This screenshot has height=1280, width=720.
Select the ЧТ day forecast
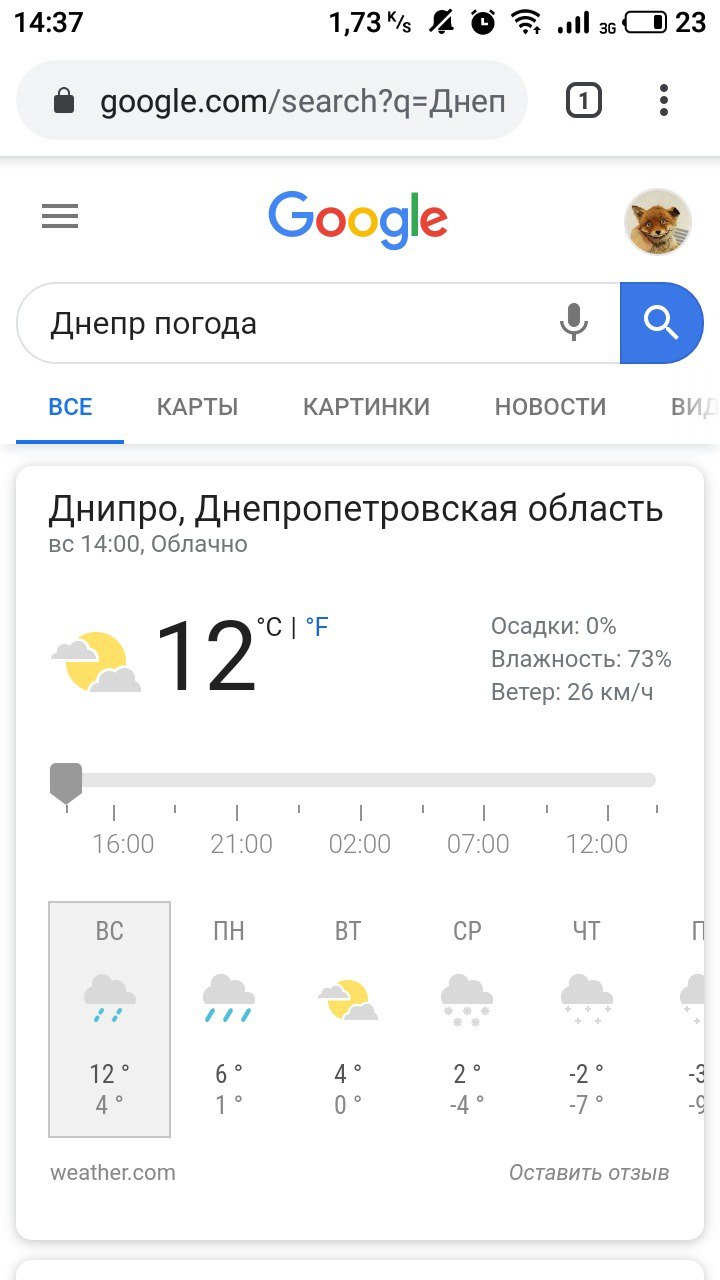tap(586, 1019)
